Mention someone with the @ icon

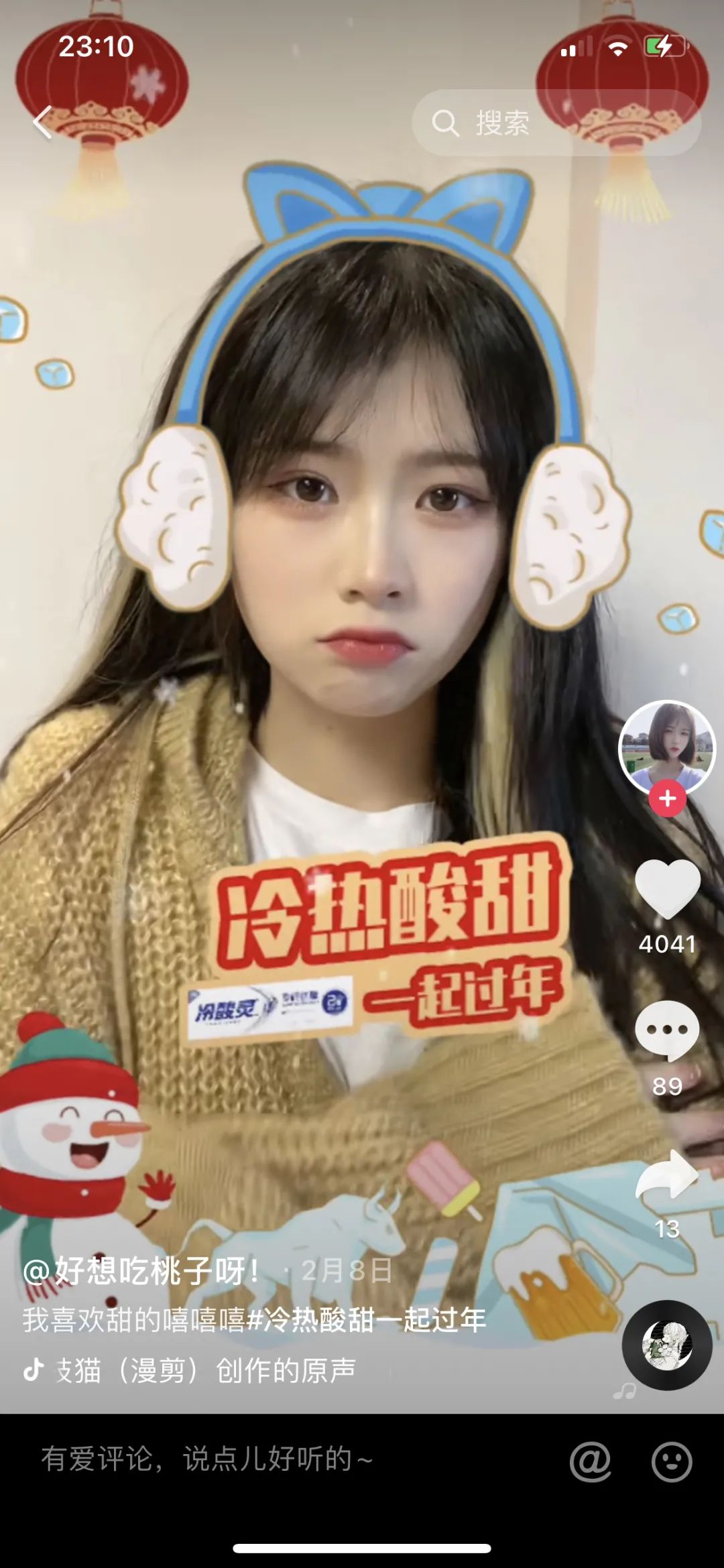[x=590, y=1461]
